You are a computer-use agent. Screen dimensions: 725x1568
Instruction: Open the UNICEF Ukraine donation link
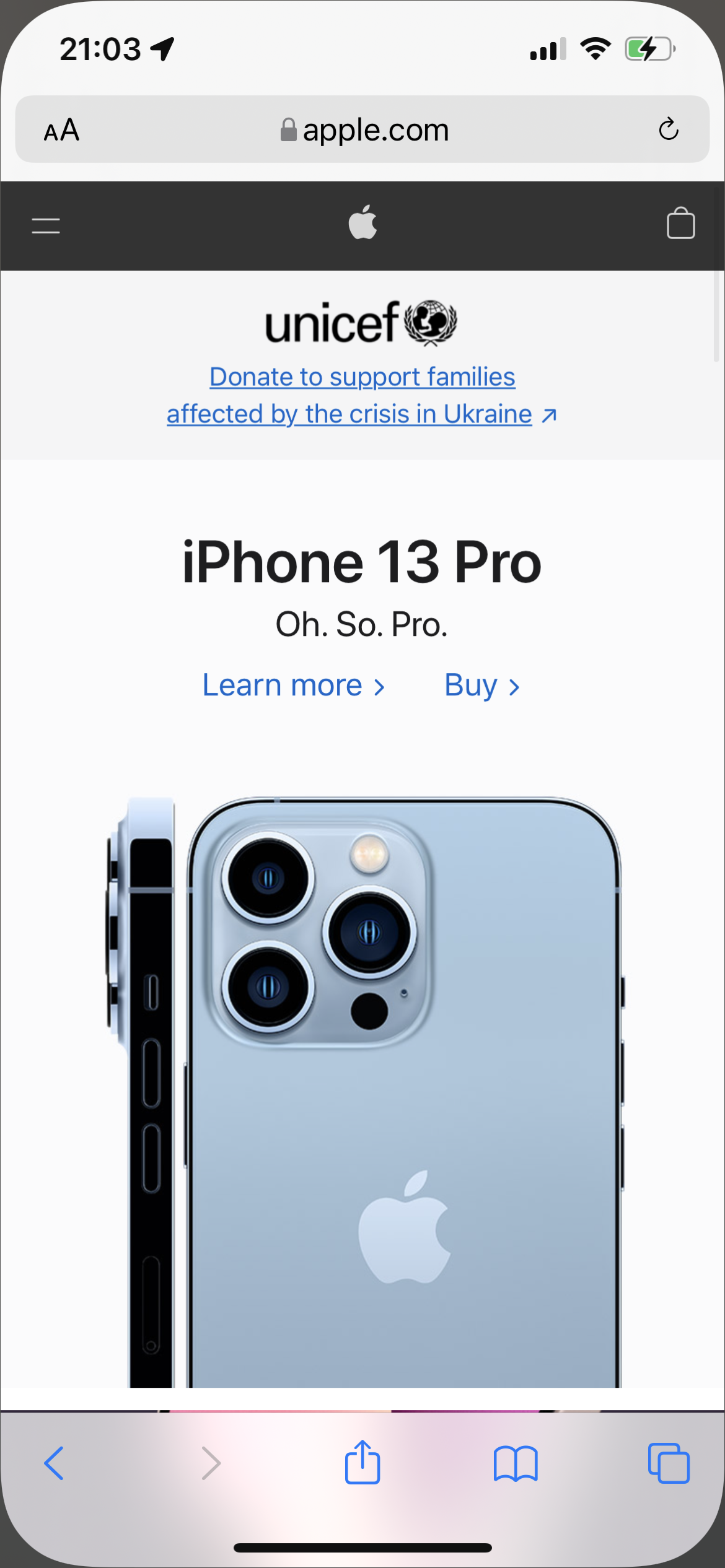pos(362,395)
